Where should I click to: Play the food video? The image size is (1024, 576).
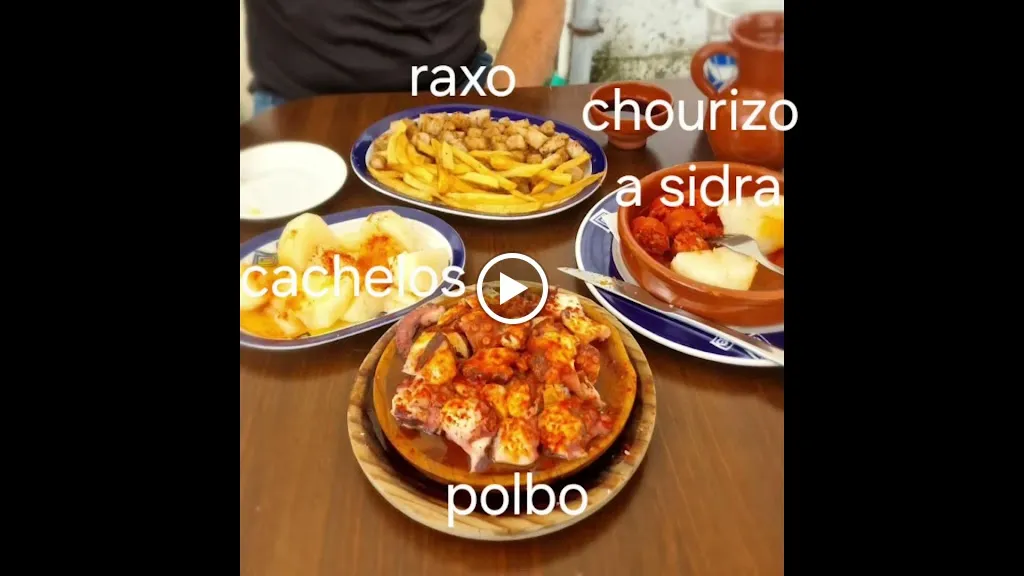click(512, 288)
